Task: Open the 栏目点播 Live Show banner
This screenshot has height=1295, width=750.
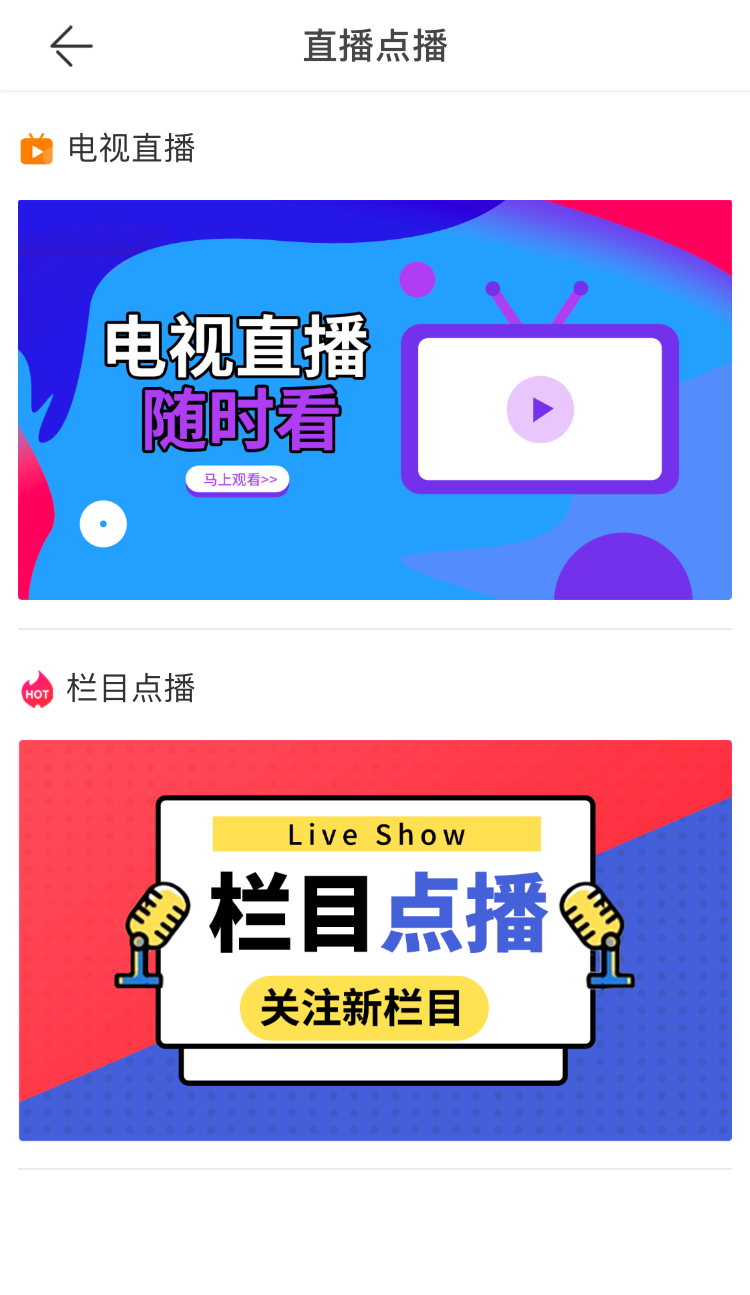Action: [375, 940]
